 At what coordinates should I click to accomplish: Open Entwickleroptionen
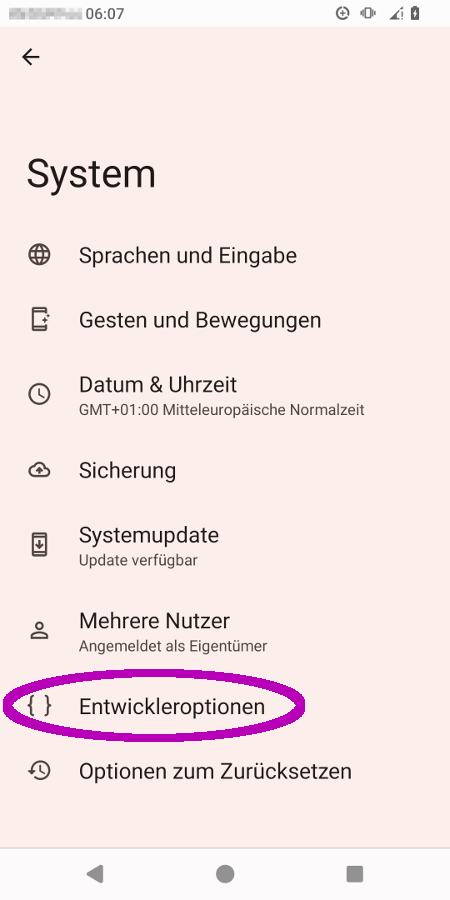point(225,707)
